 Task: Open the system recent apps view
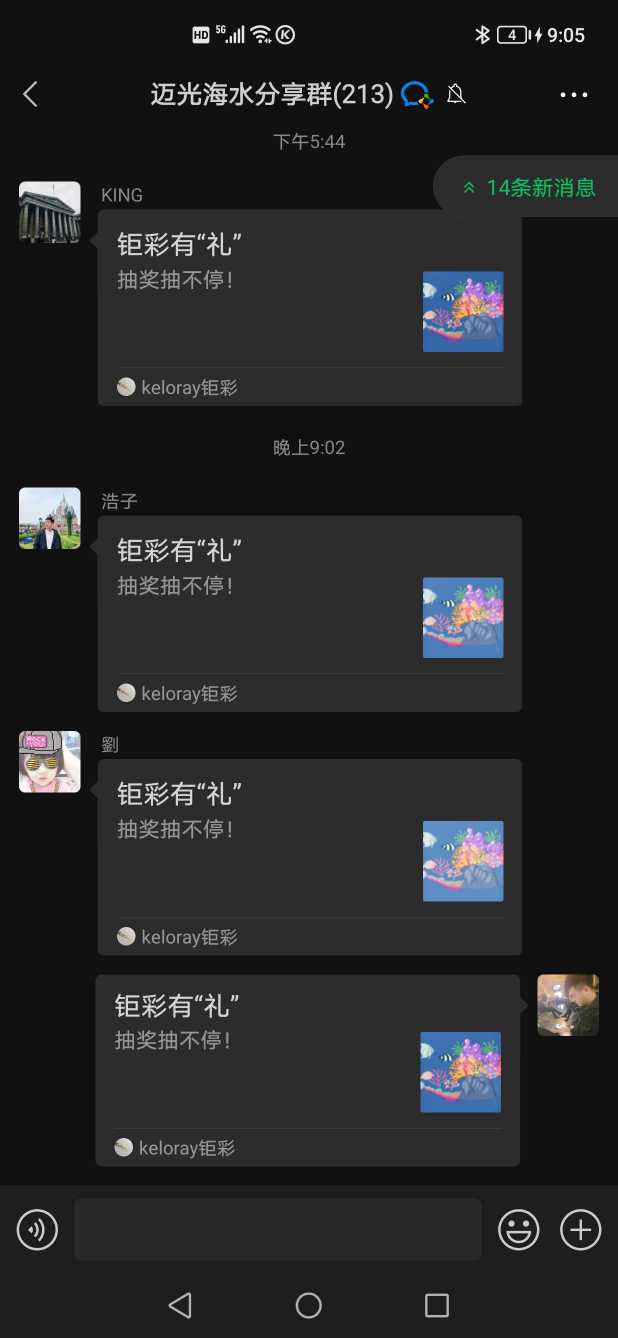436,1305
